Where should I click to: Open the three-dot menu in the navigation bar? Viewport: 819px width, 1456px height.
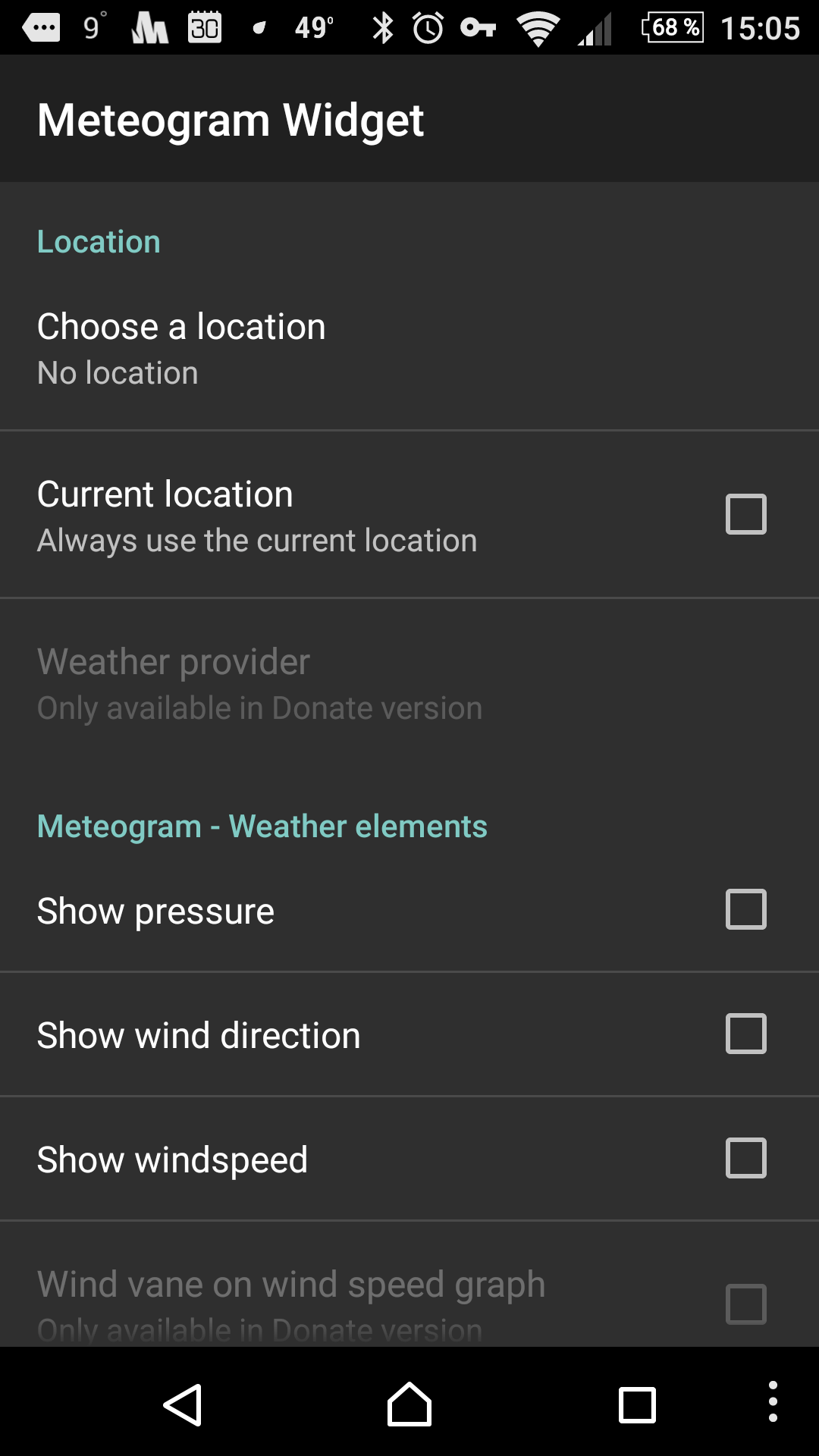pos(773,1401)
